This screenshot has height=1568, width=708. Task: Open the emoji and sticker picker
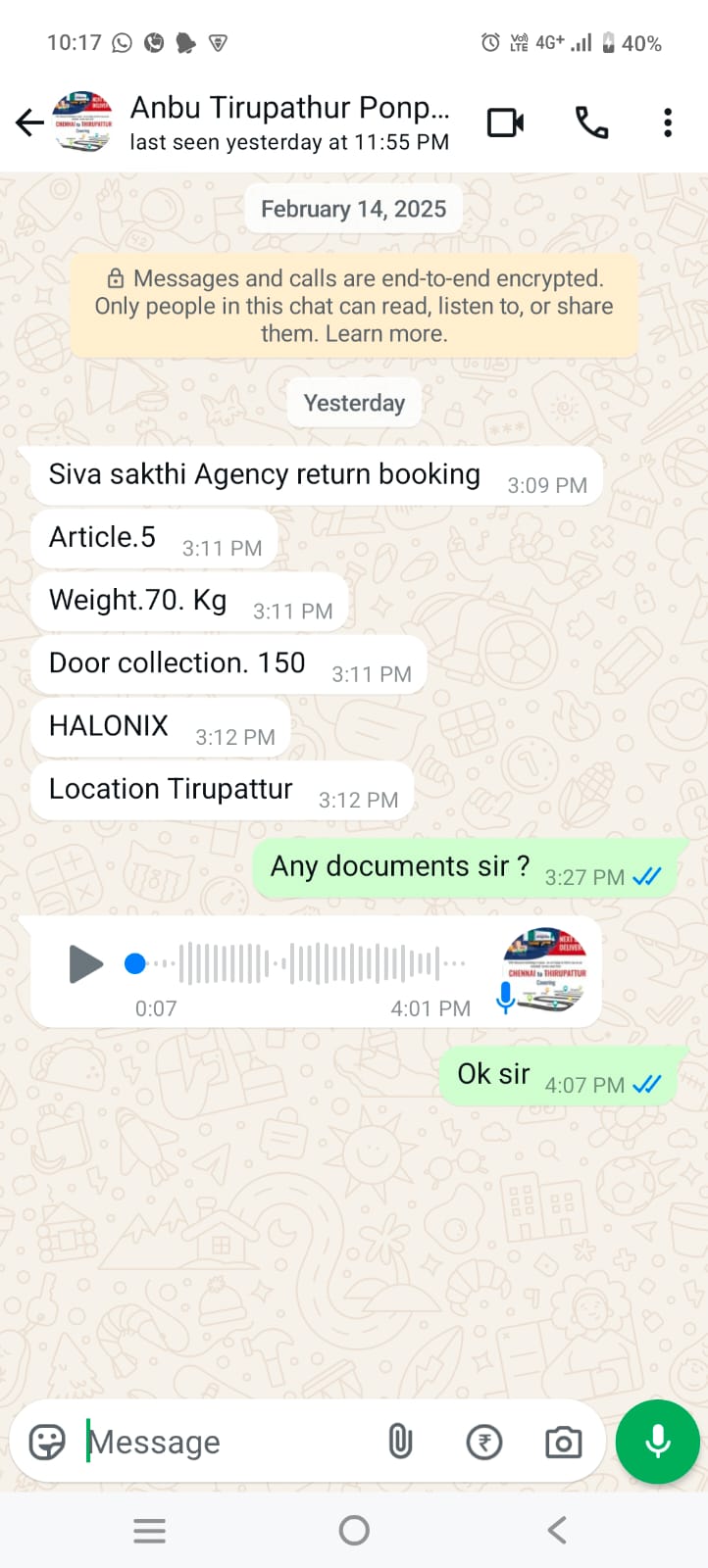tap(47, 1442)
